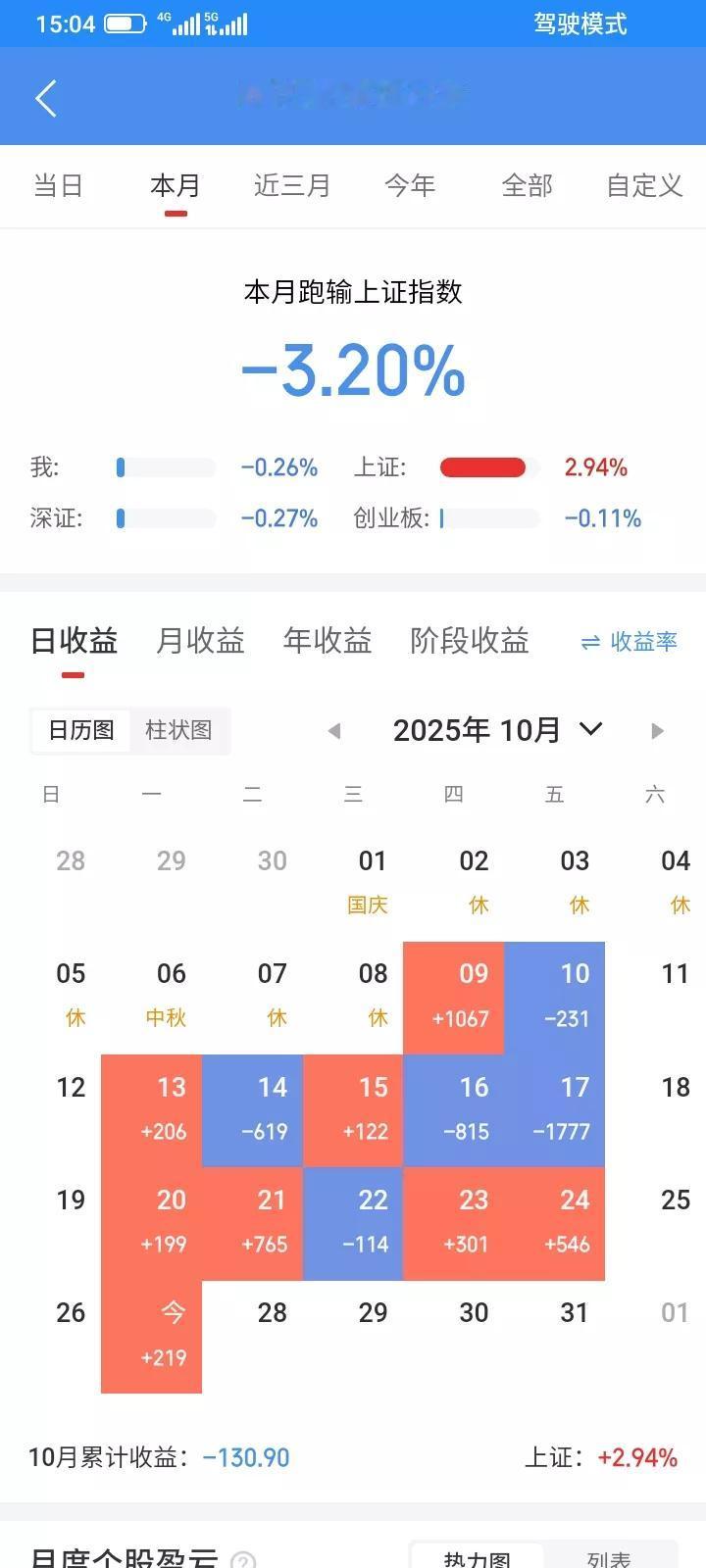Viewport: 706px width, 1568px height.
Task: Click the red 上证 progress bar
Action: pos(482,467)
